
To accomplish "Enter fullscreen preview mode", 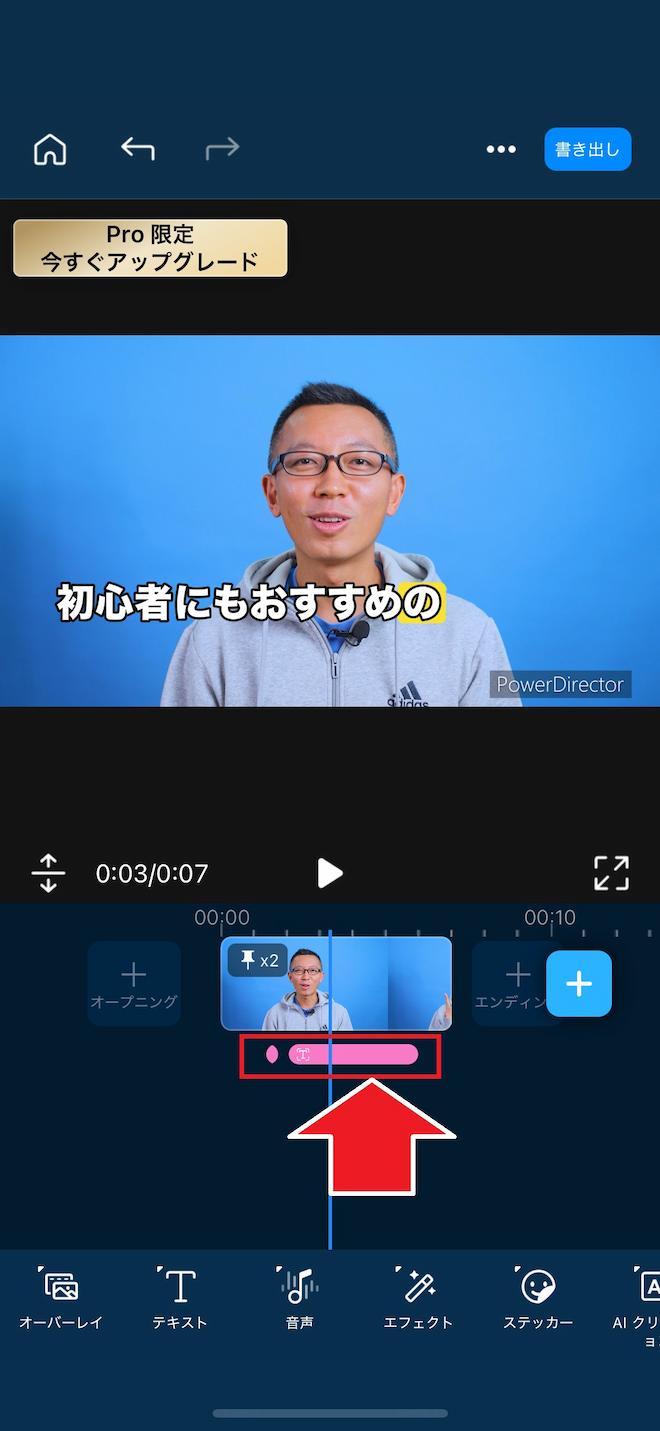I will (x=611, y=873).
